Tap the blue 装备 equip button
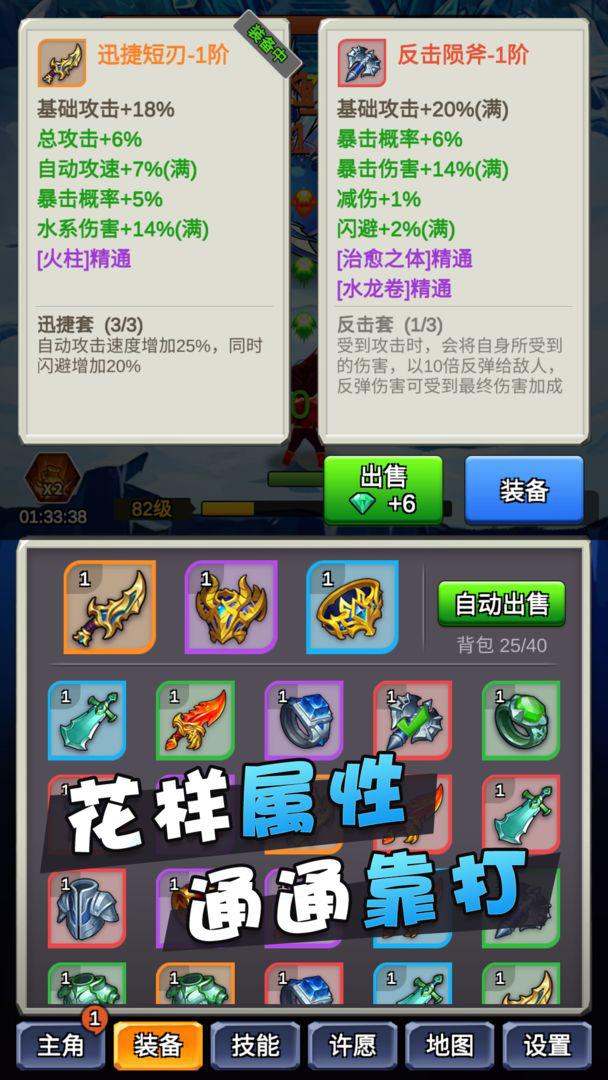Screen dimensions: 608x1080 point(523,490)
